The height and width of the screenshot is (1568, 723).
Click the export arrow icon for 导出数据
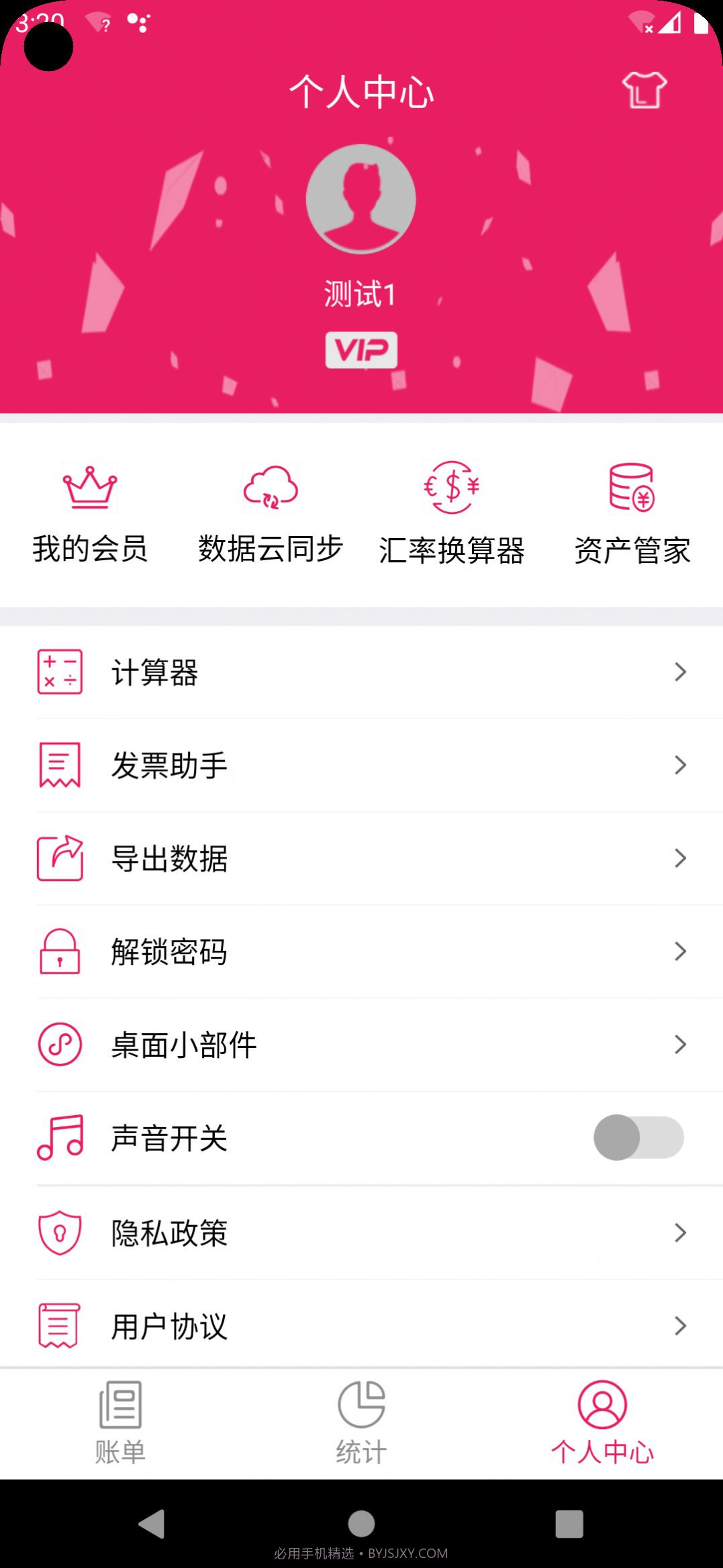tap(60, 859)
